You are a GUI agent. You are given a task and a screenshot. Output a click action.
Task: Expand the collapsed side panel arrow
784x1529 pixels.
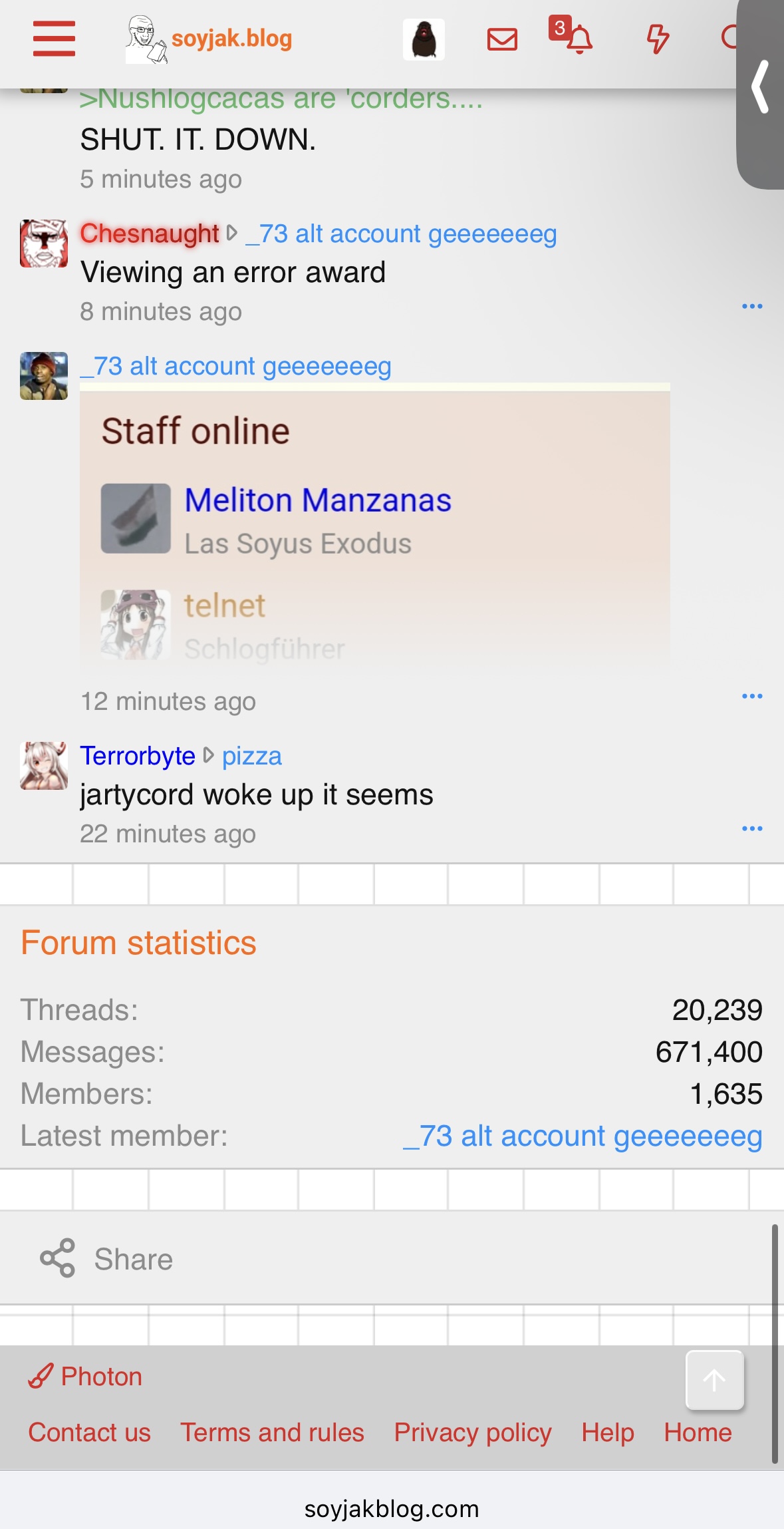pos(760,86)
